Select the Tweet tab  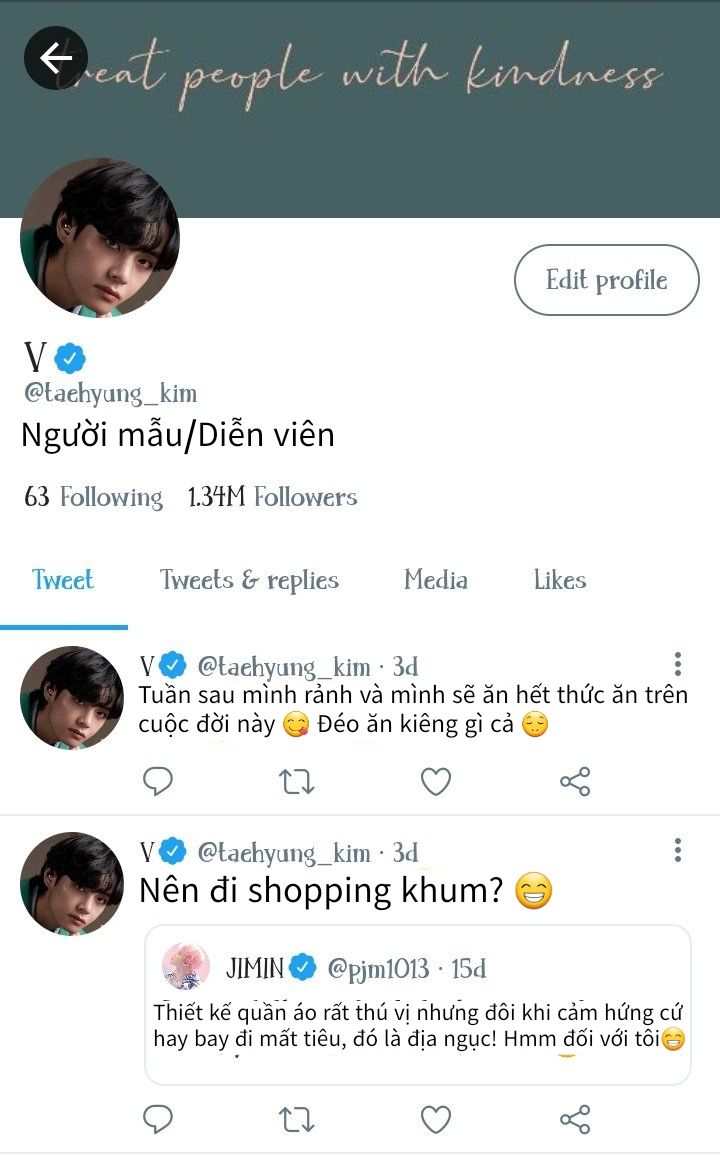pos(63,580)
